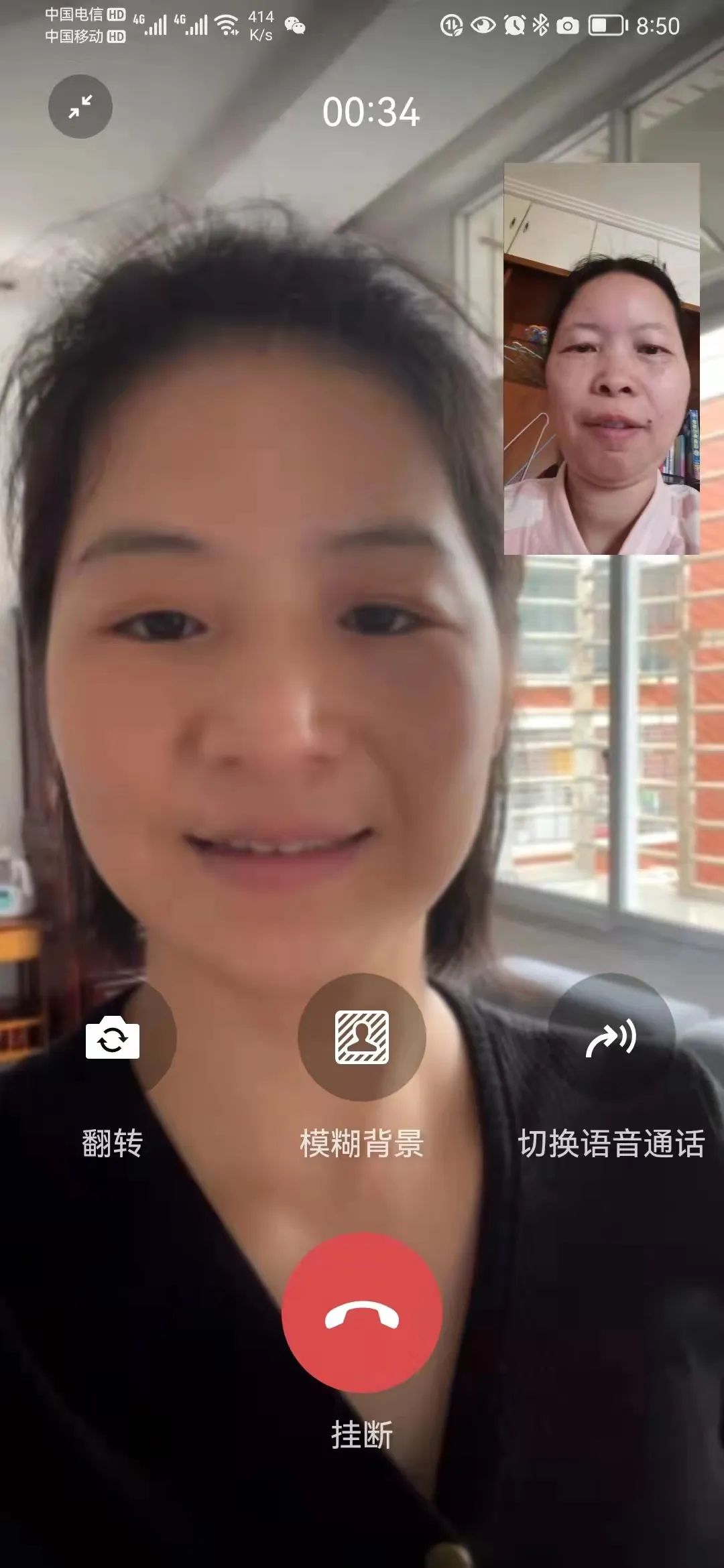
Task: Switch to voice call via 切换语音通话
Action: coord(611,1037)
